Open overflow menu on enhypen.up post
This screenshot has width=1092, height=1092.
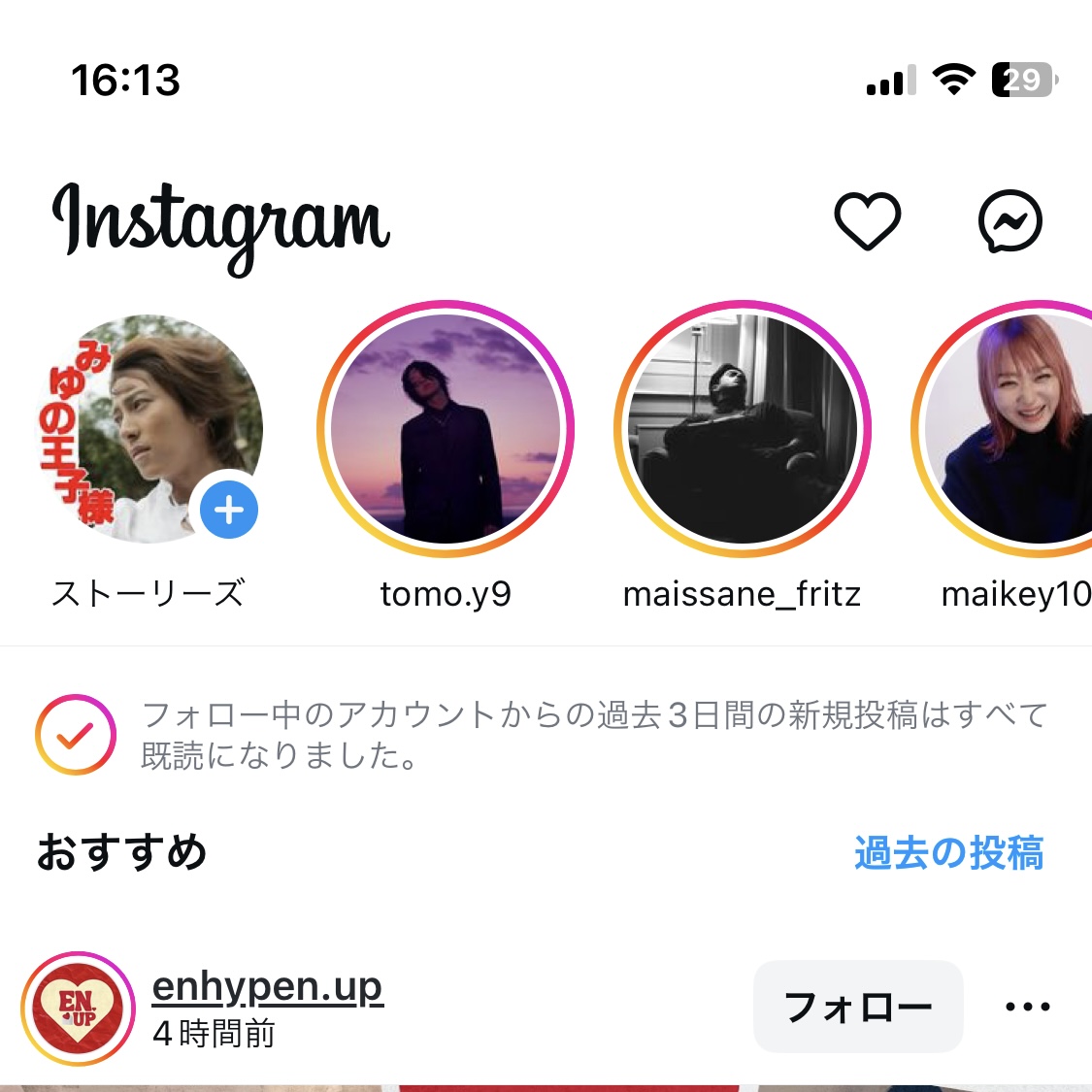pos(1027,1007)
